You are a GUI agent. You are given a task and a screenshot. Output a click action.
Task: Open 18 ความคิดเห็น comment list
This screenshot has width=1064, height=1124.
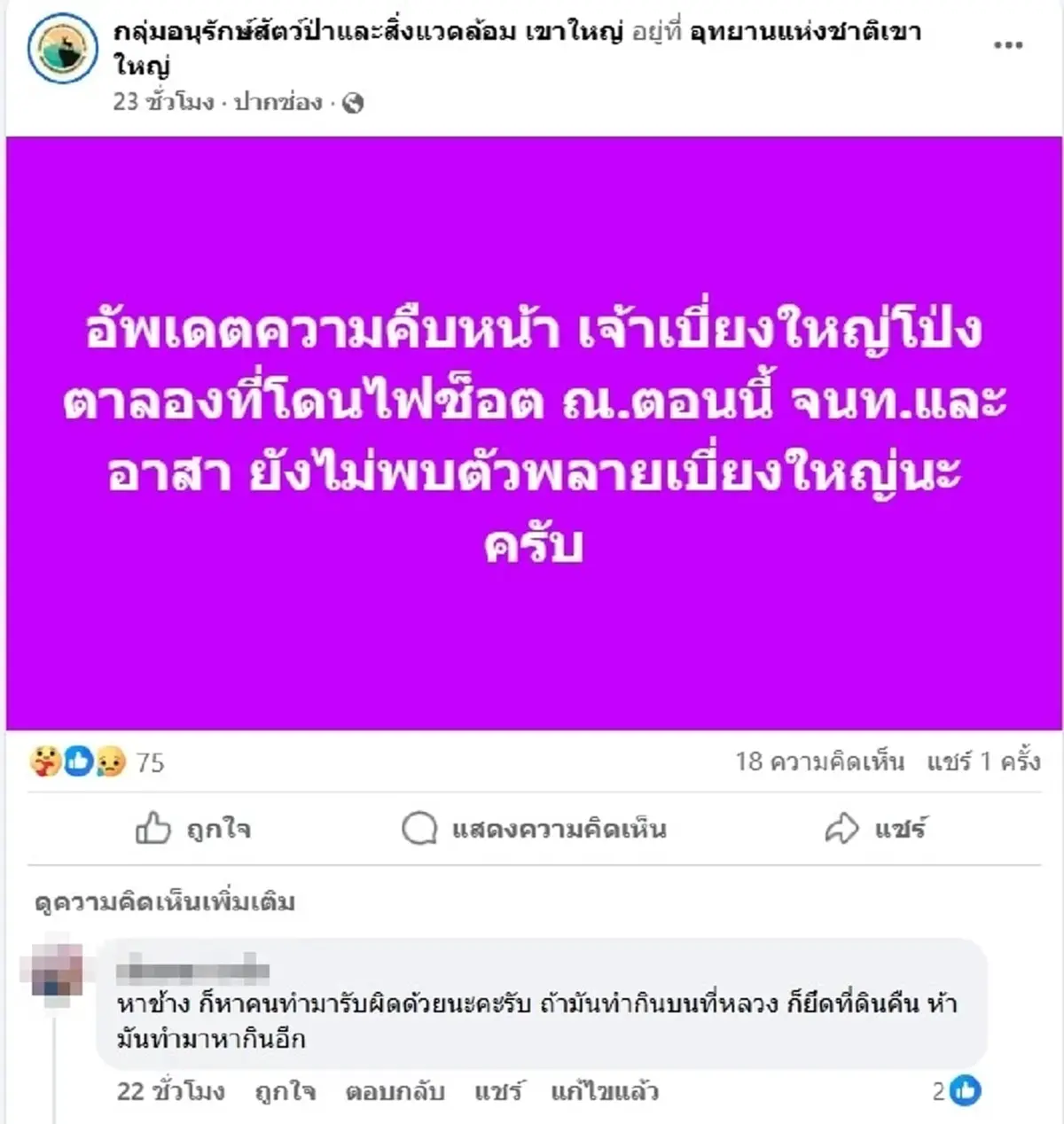tap(820, 760)
